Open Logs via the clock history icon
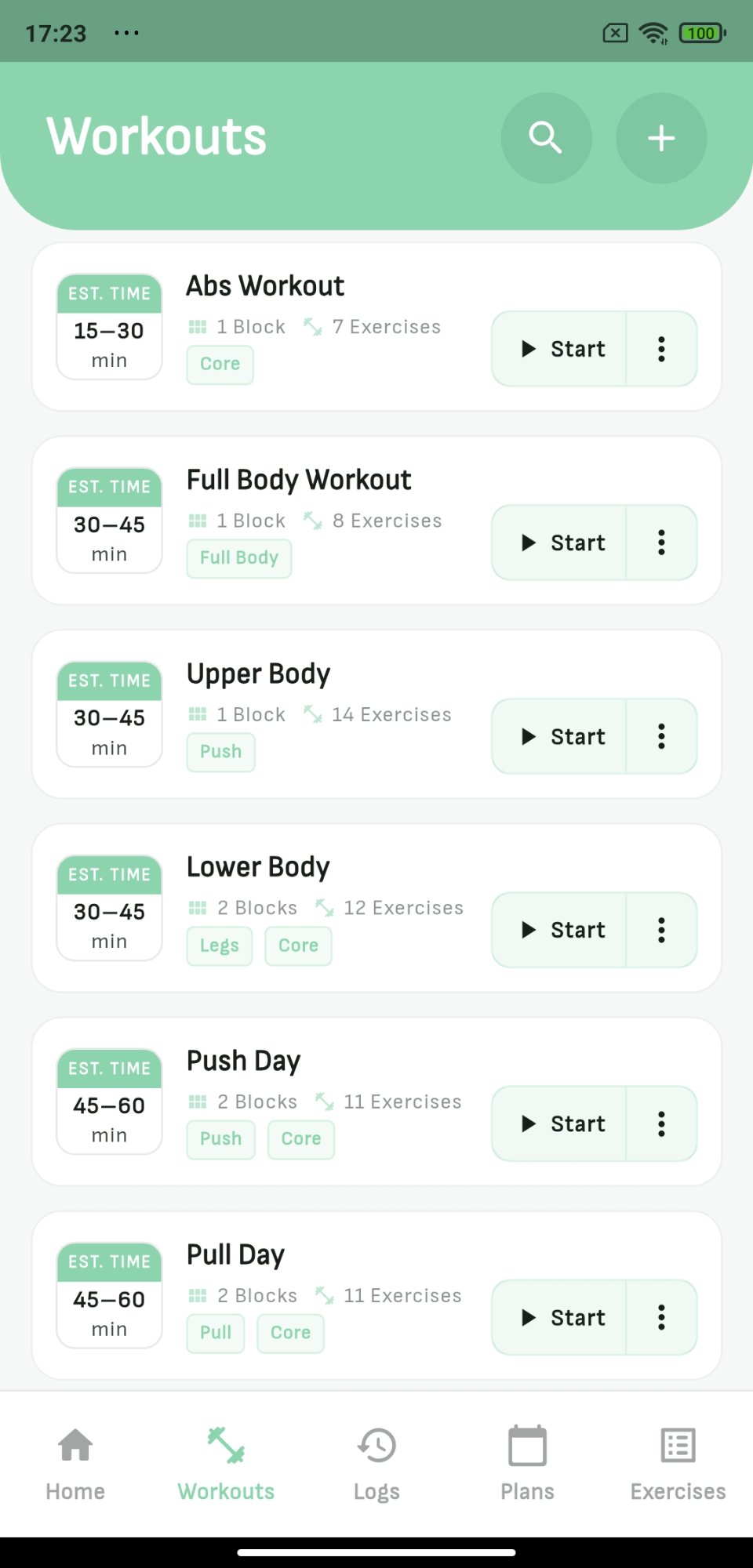This screenshot has height=1568, width=753. tap(376, 1458)
